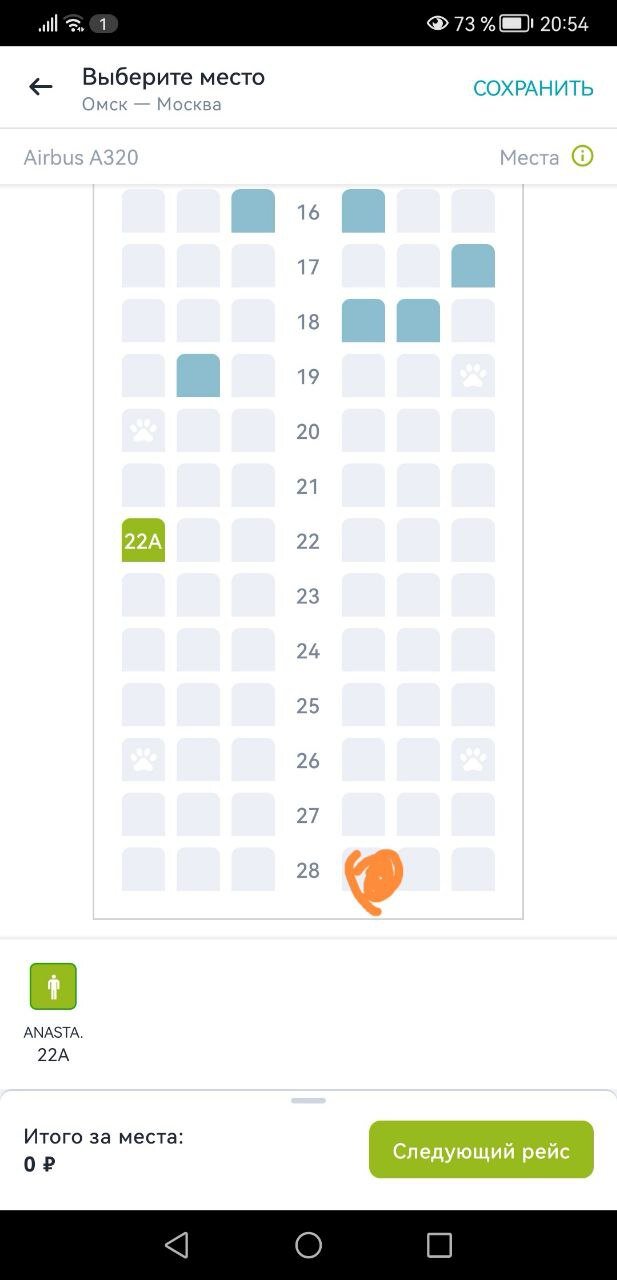
Task: Go to the system home screen
Action: (308, 1244)
